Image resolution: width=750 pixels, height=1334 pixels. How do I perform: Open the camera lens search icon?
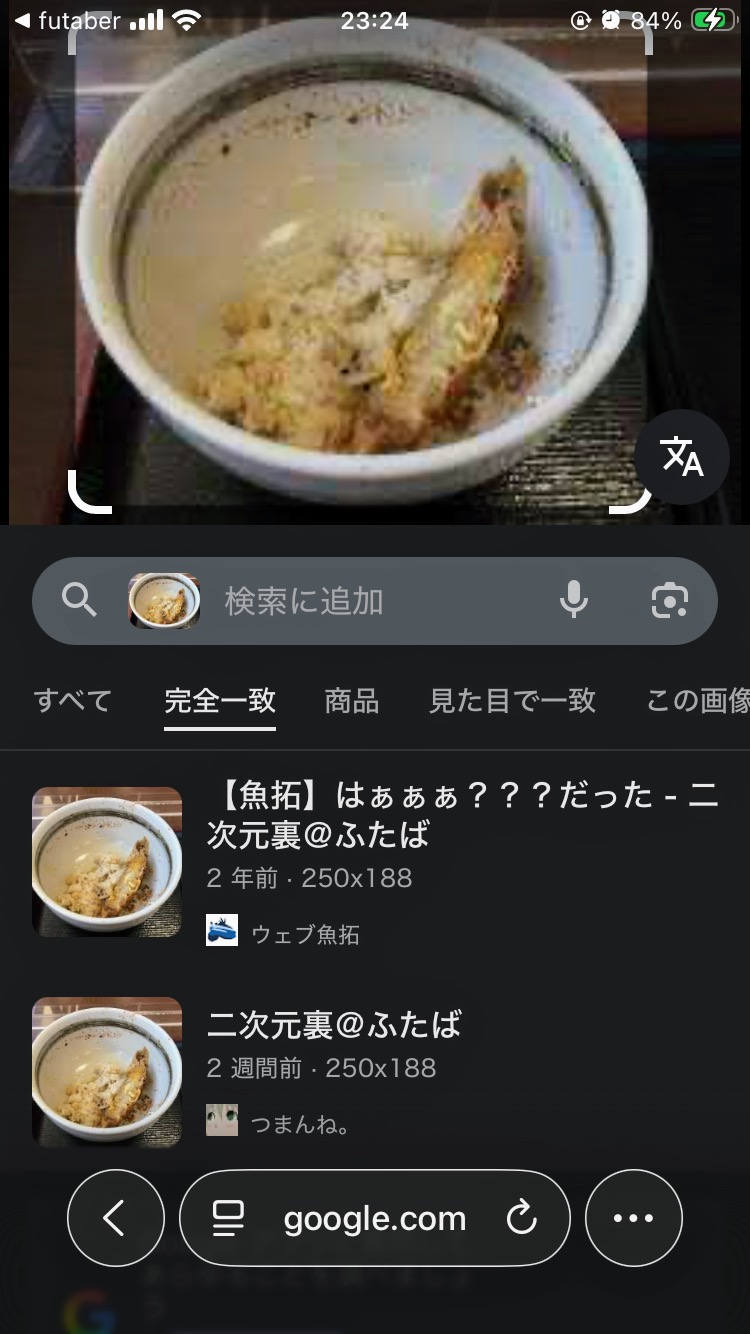669,601
